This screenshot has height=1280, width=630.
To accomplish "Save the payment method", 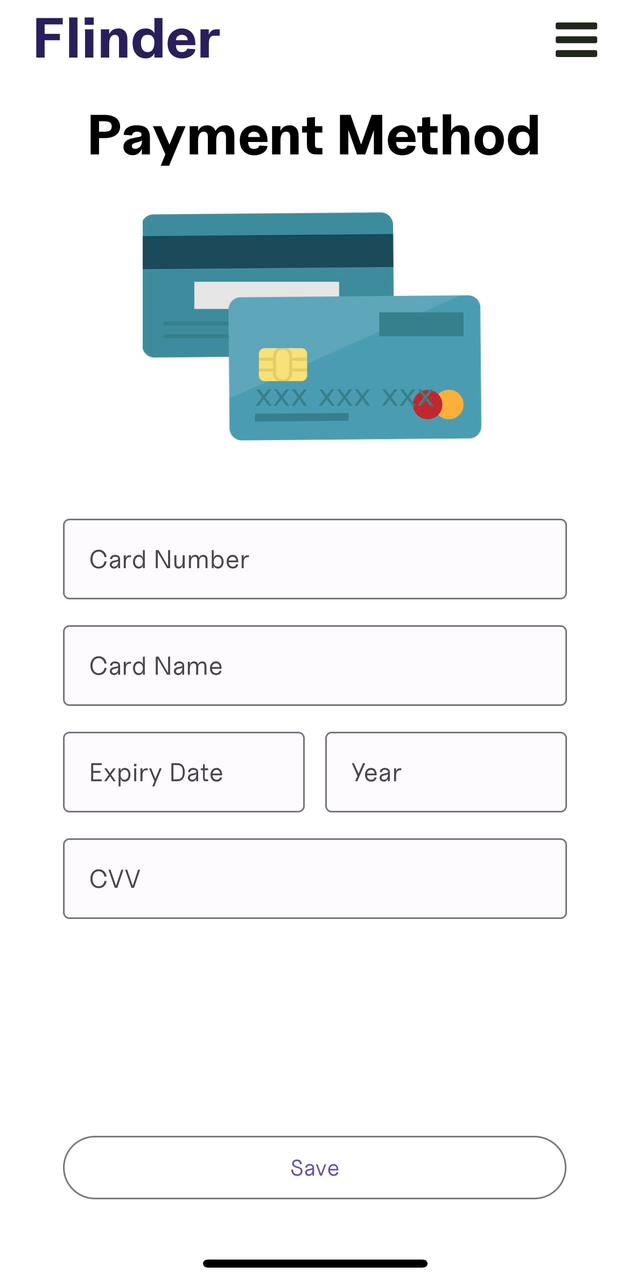I will 315,1167.
